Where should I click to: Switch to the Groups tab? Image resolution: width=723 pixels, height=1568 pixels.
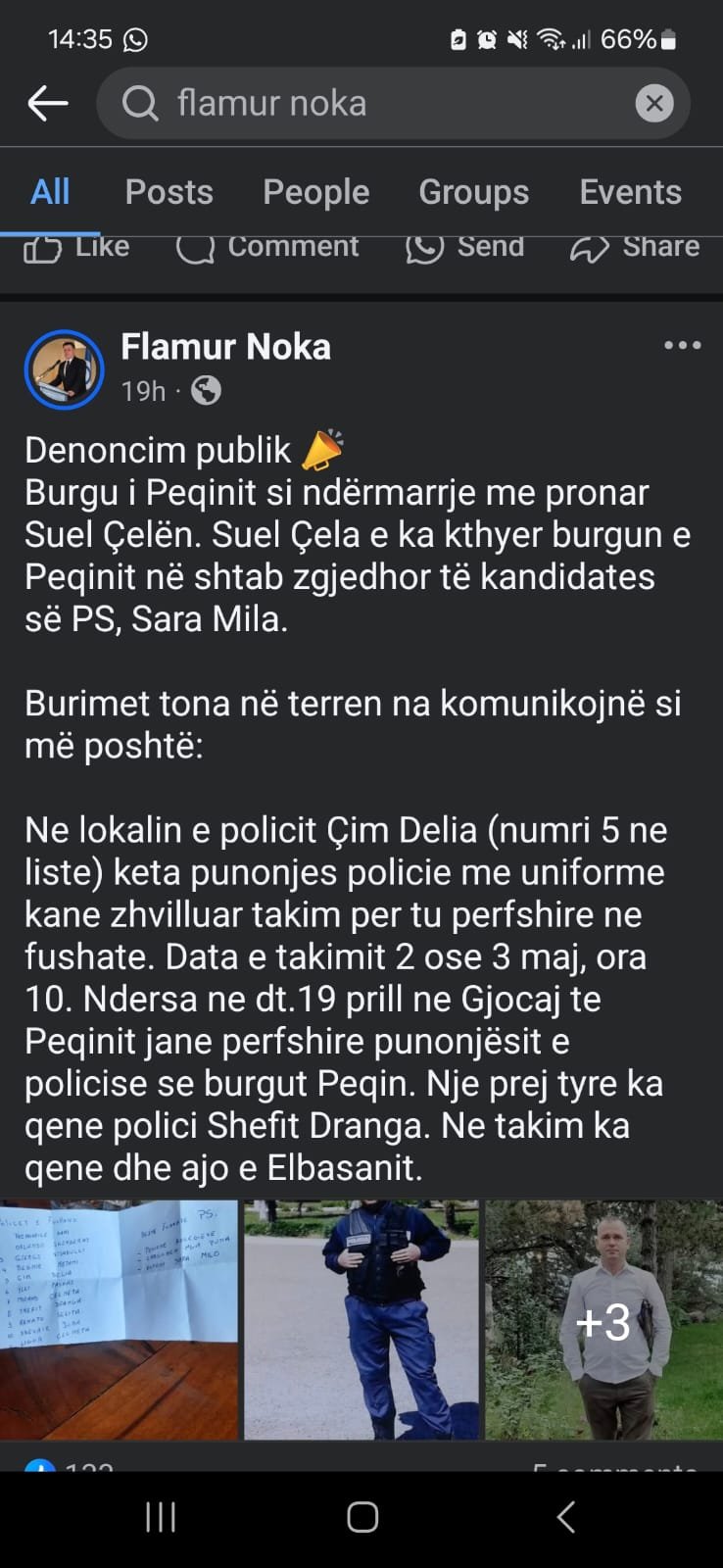tap(473, 192)
